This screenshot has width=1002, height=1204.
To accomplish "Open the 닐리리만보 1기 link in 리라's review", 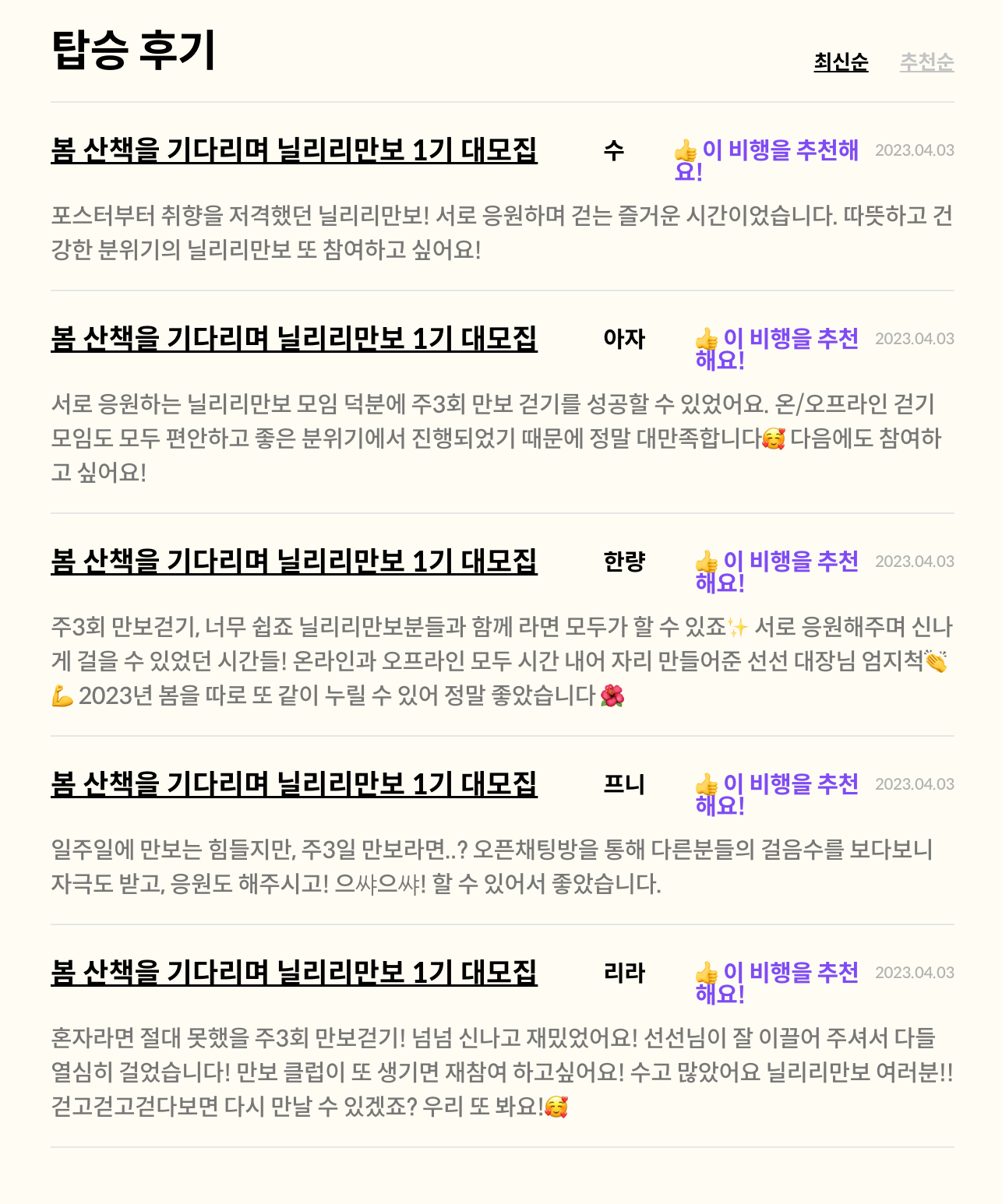I will coord(294,972).
